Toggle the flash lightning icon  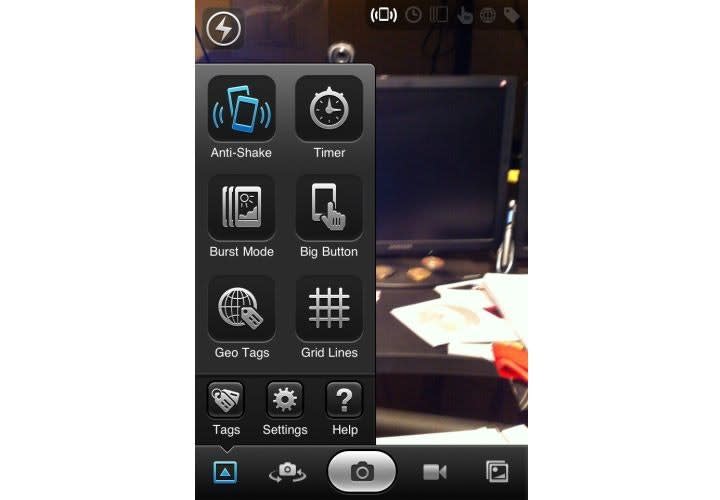(x=223, y=28)
